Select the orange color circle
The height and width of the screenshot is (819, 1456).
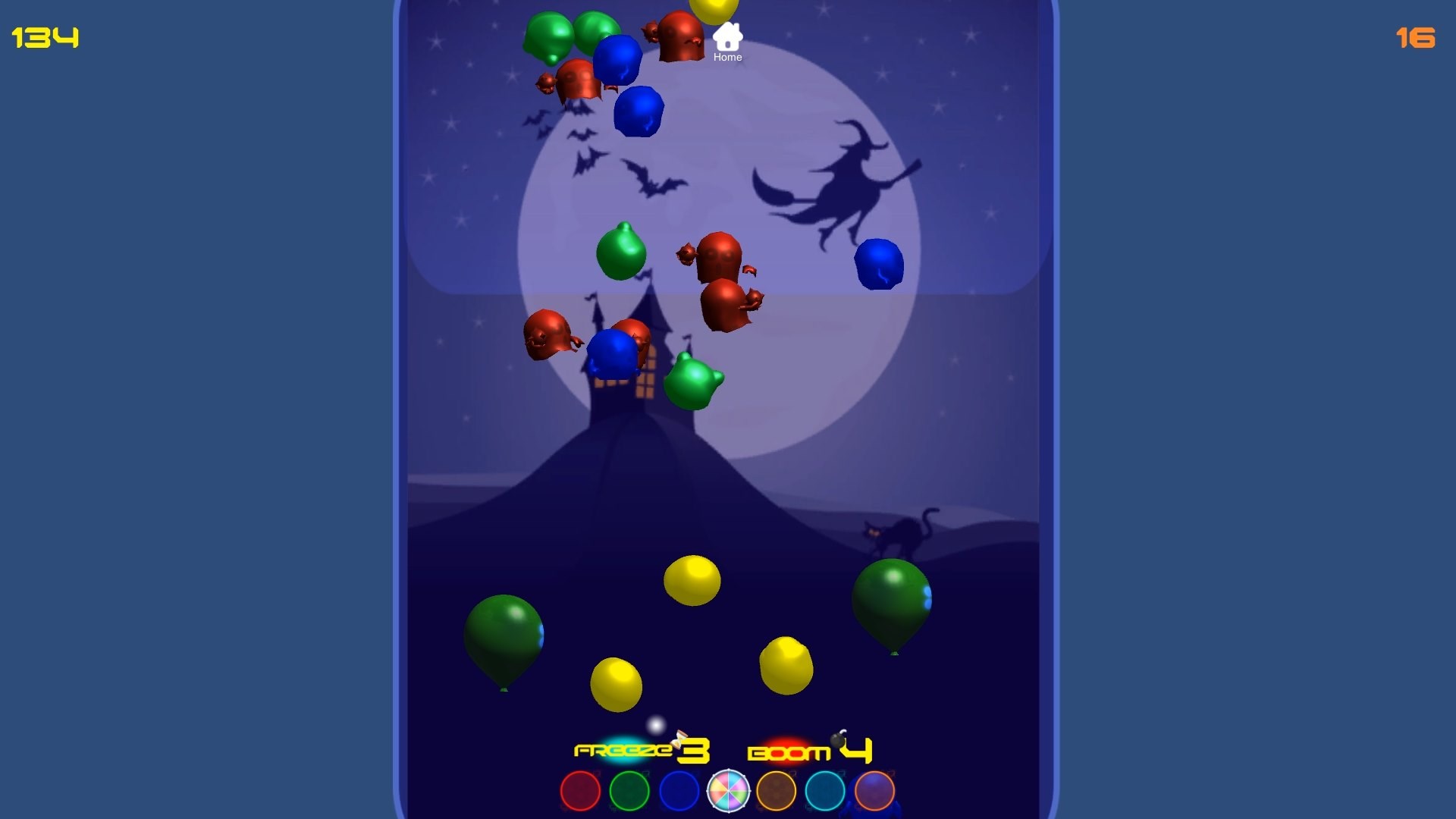pos(777,791)
